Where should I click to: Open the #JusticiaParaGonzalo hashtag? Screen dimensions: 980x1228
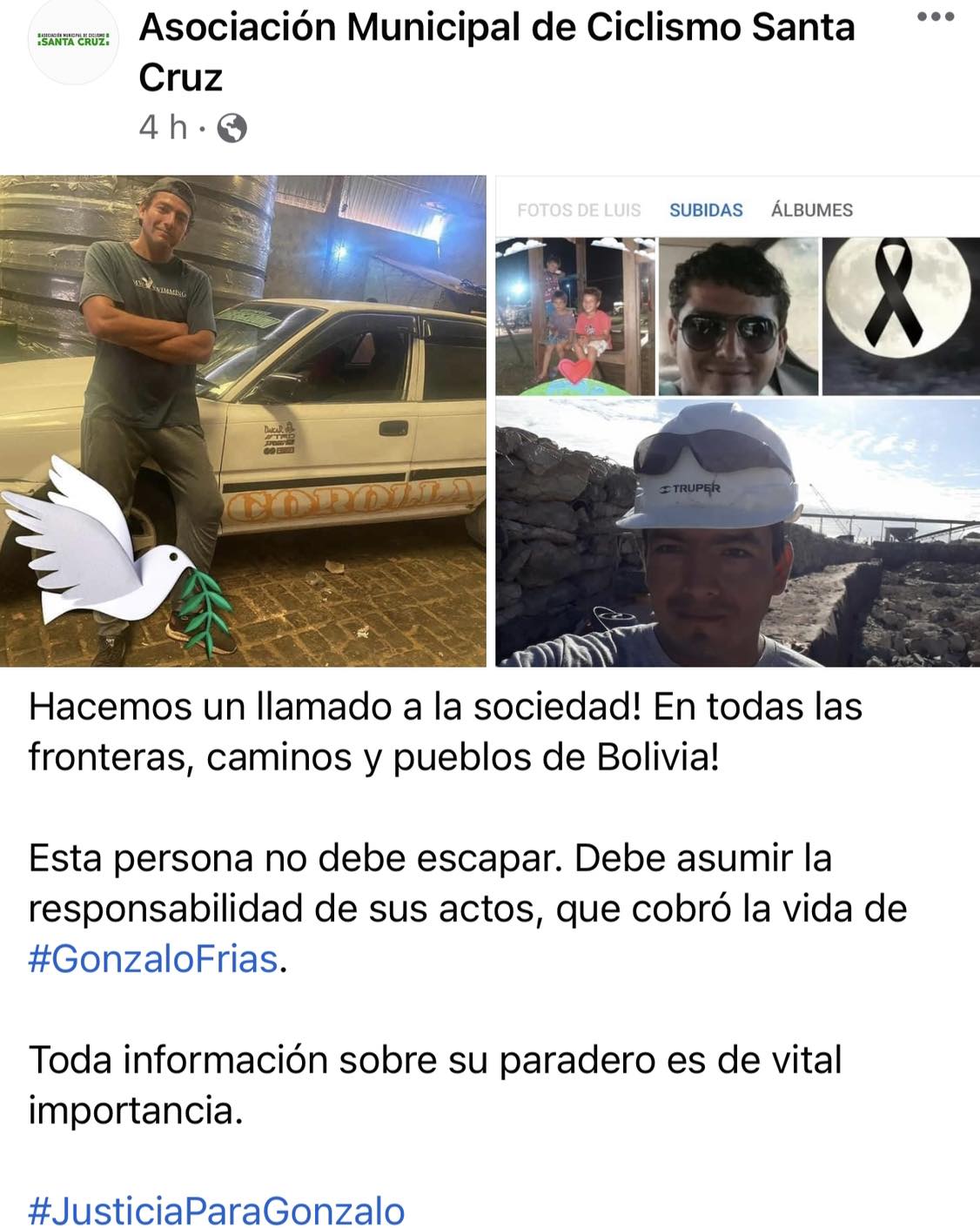(x=217, y=1210)
